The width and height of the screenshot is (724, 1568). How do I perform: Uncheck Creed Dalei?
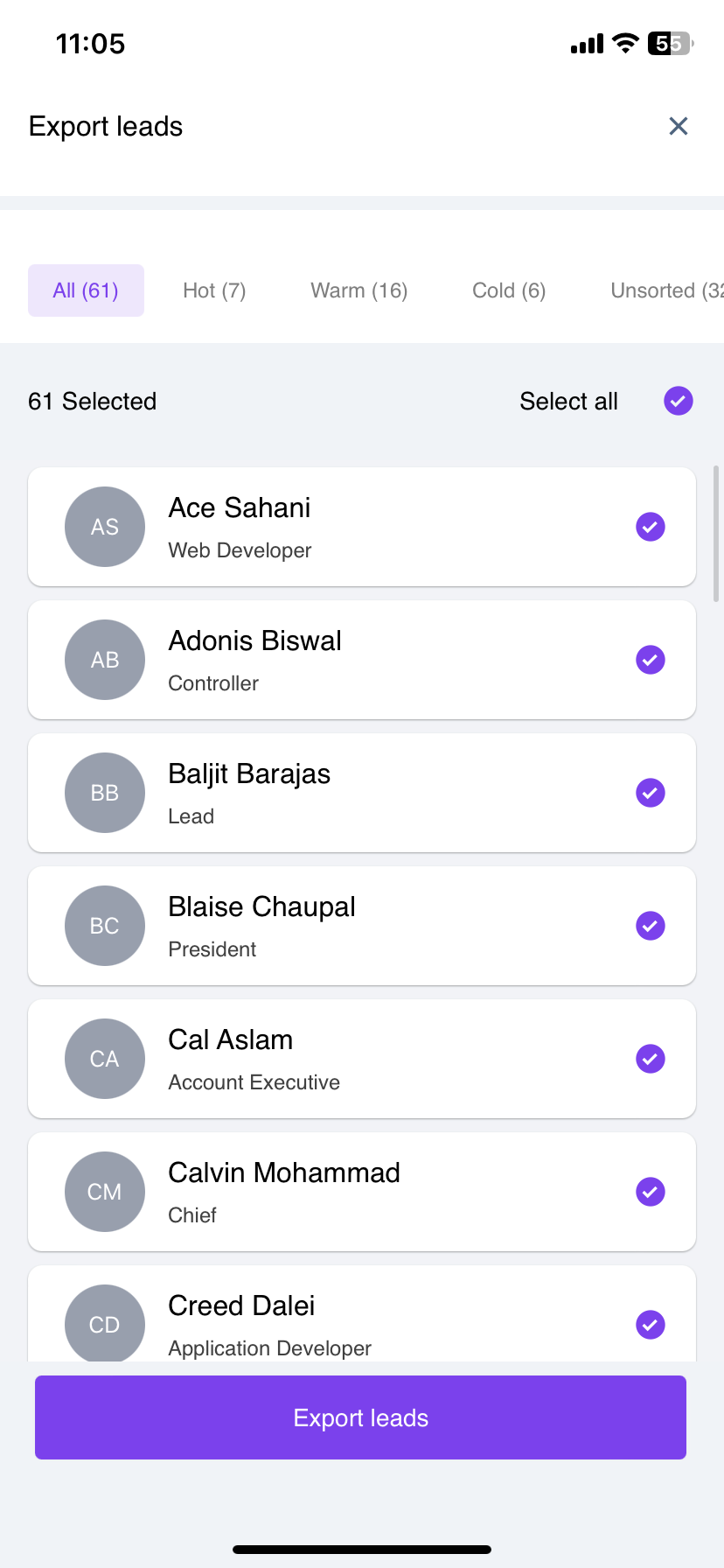coord(651,1325)
